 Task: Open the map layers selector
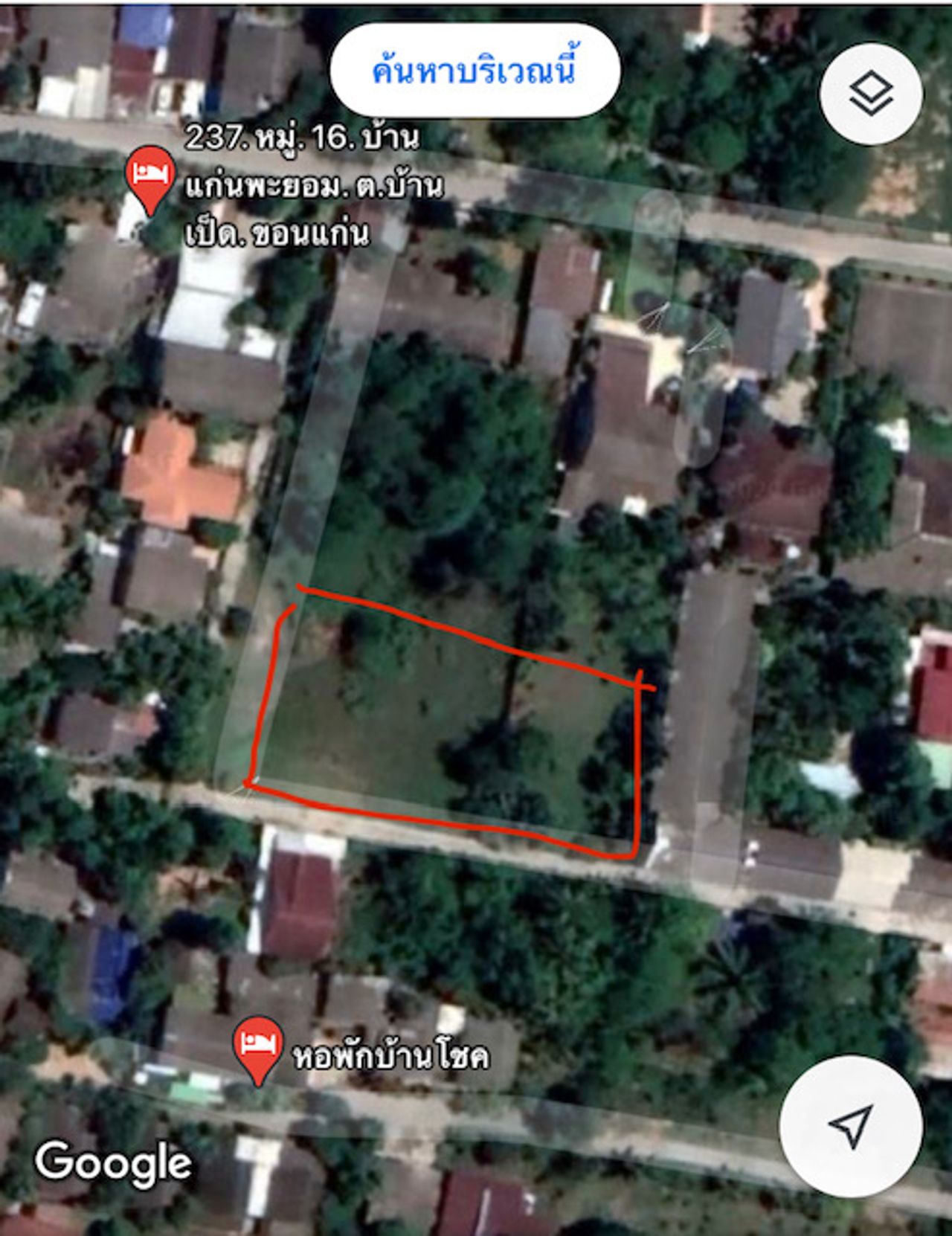[x=871, y=94]
